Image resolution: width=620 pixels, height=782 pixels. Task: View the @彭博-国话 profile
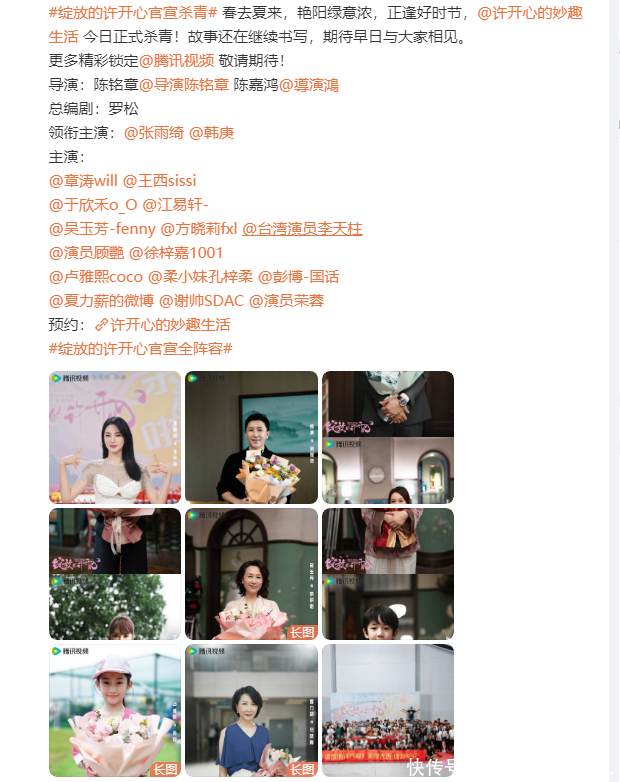pos(299,277)
